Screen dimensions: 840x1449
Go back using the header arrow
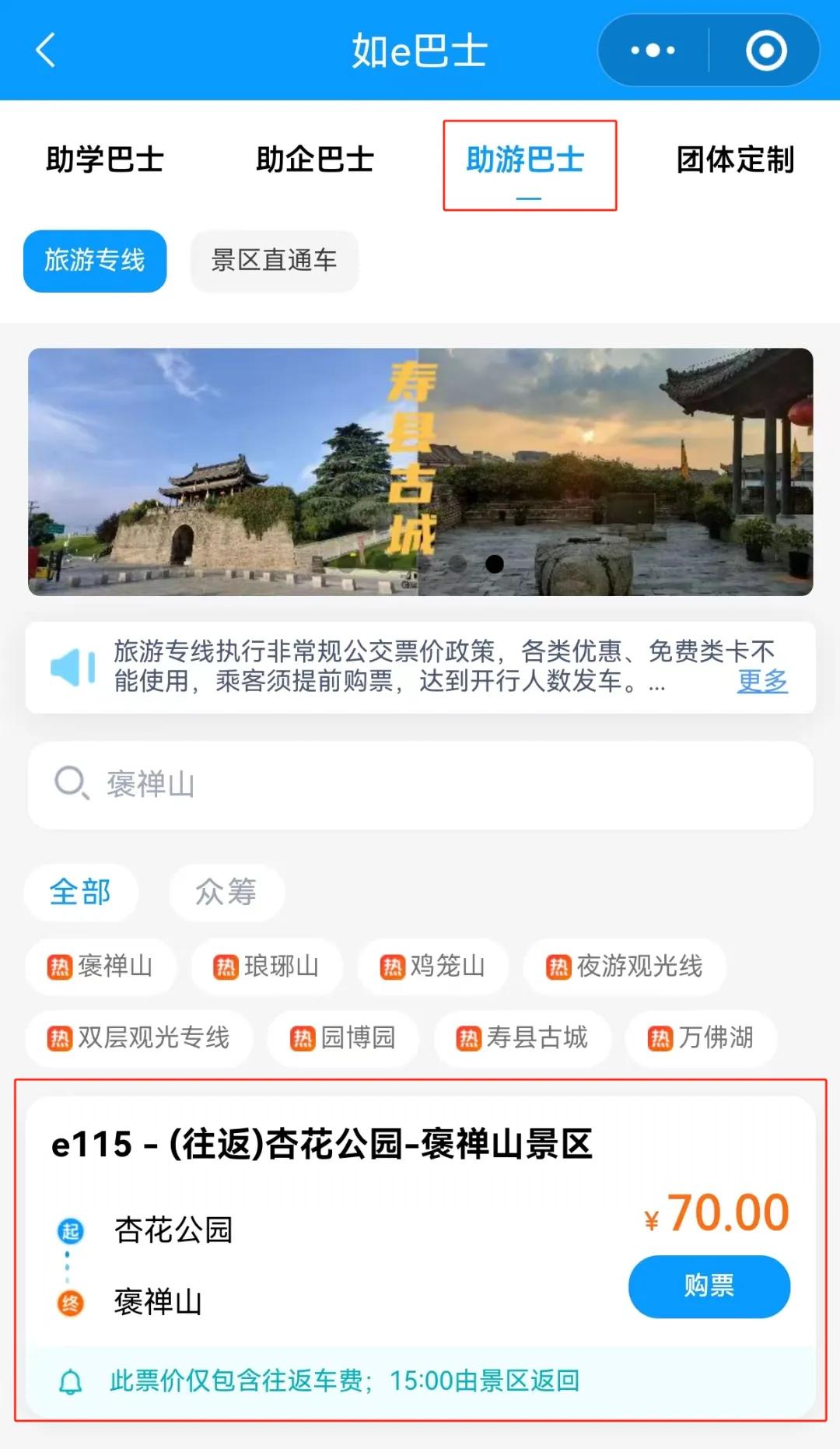coord(46,51)
